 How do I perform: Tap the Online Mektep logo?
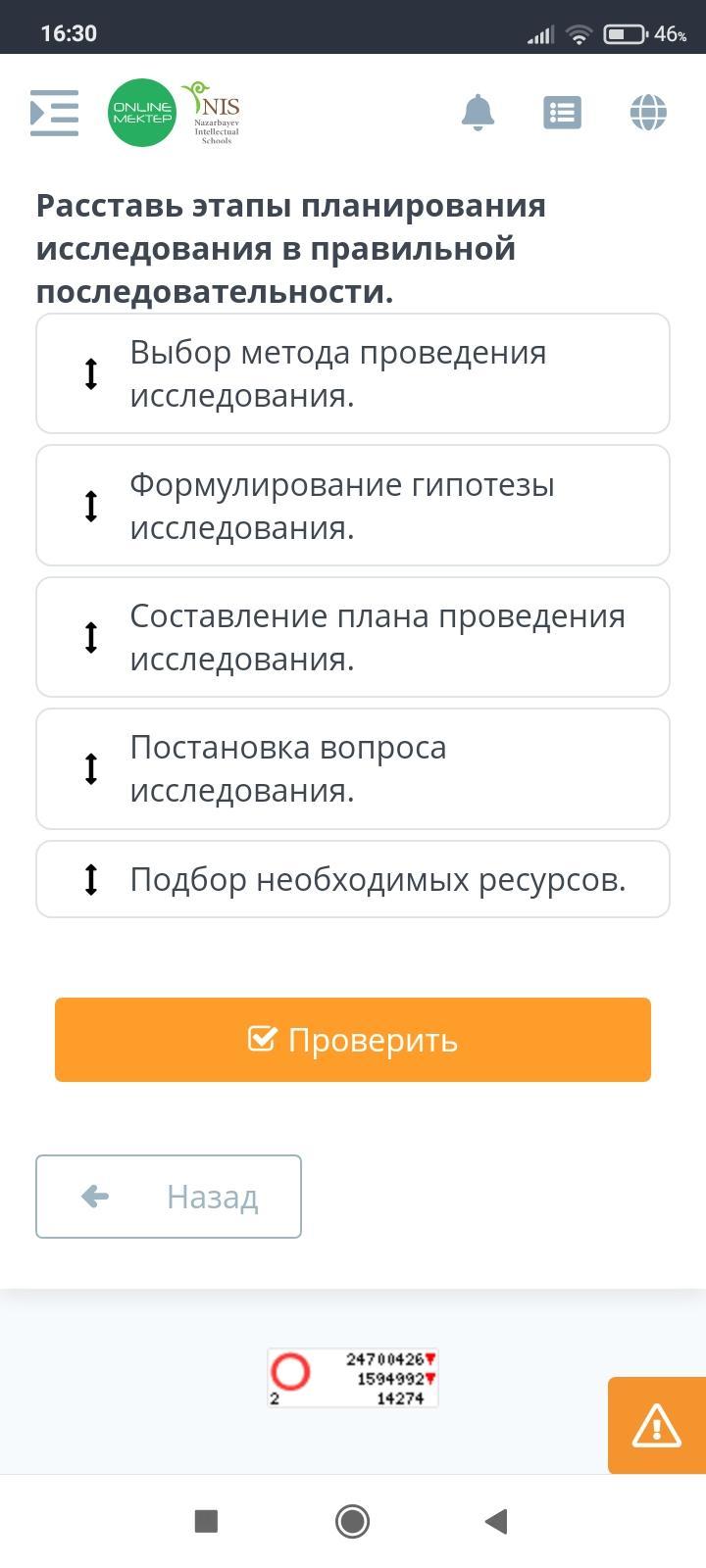click(x=142, y=113)
